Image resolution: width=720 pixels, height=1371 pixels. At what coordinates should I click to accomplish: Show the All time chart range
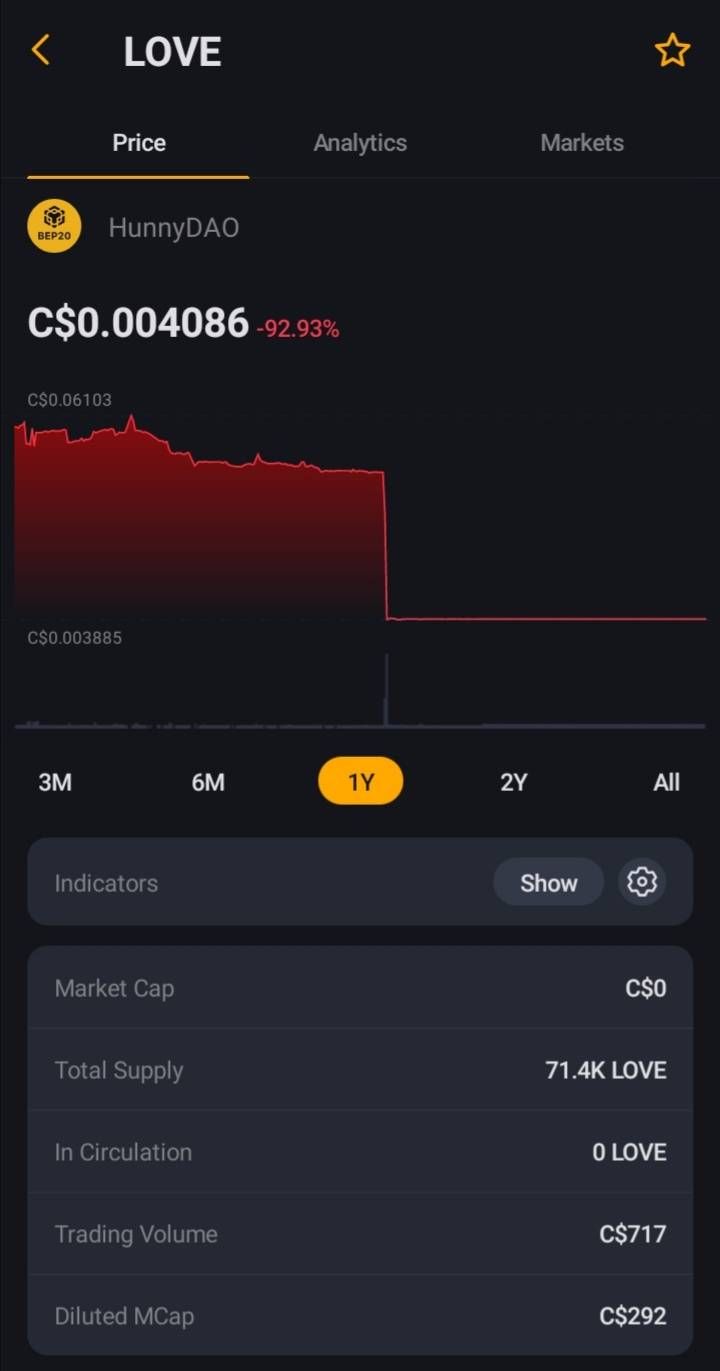click(666, 782)
